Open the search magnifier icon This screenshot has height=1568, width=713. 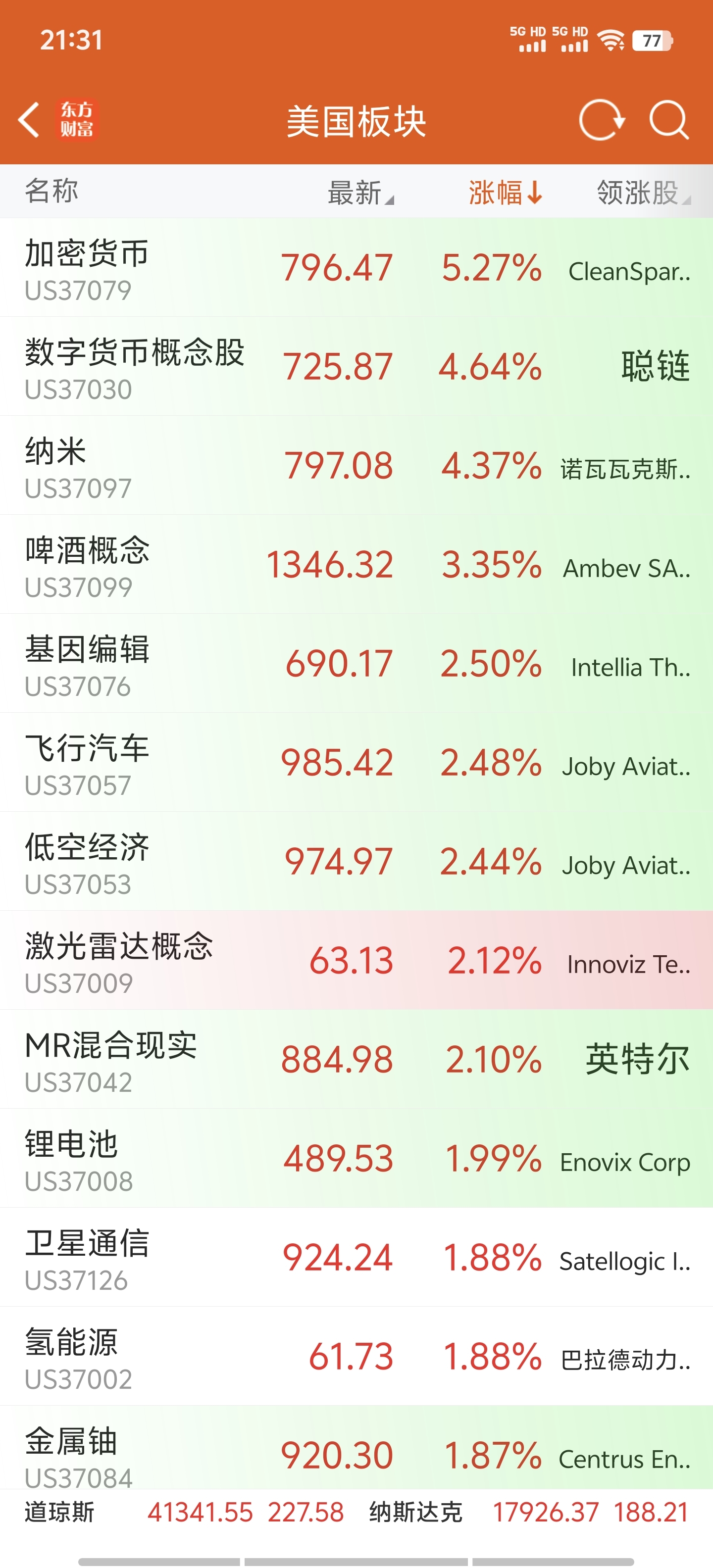[668, 120]
